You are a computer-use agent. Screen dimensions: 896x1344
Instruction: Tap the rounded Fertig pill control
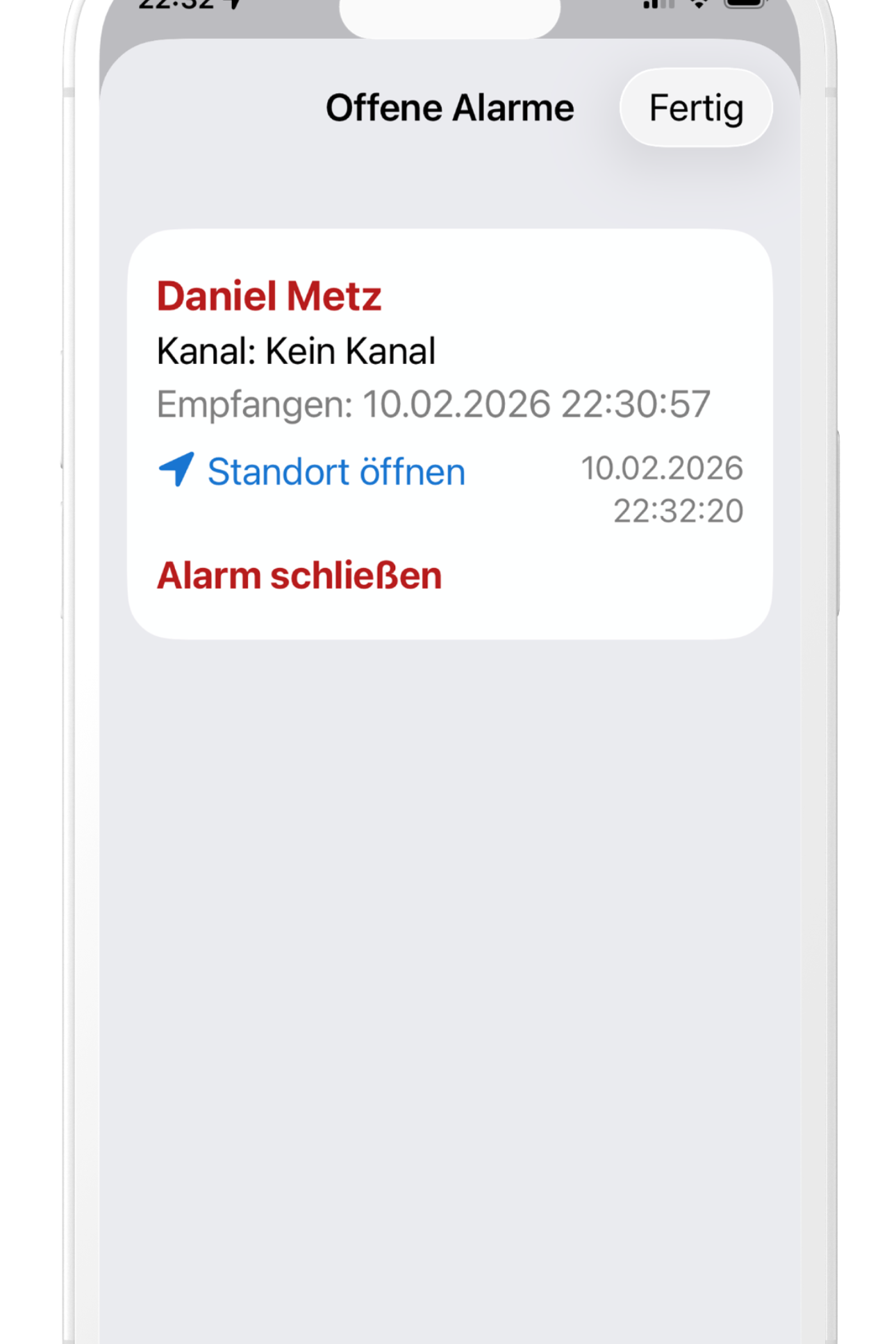coord(695,108)
